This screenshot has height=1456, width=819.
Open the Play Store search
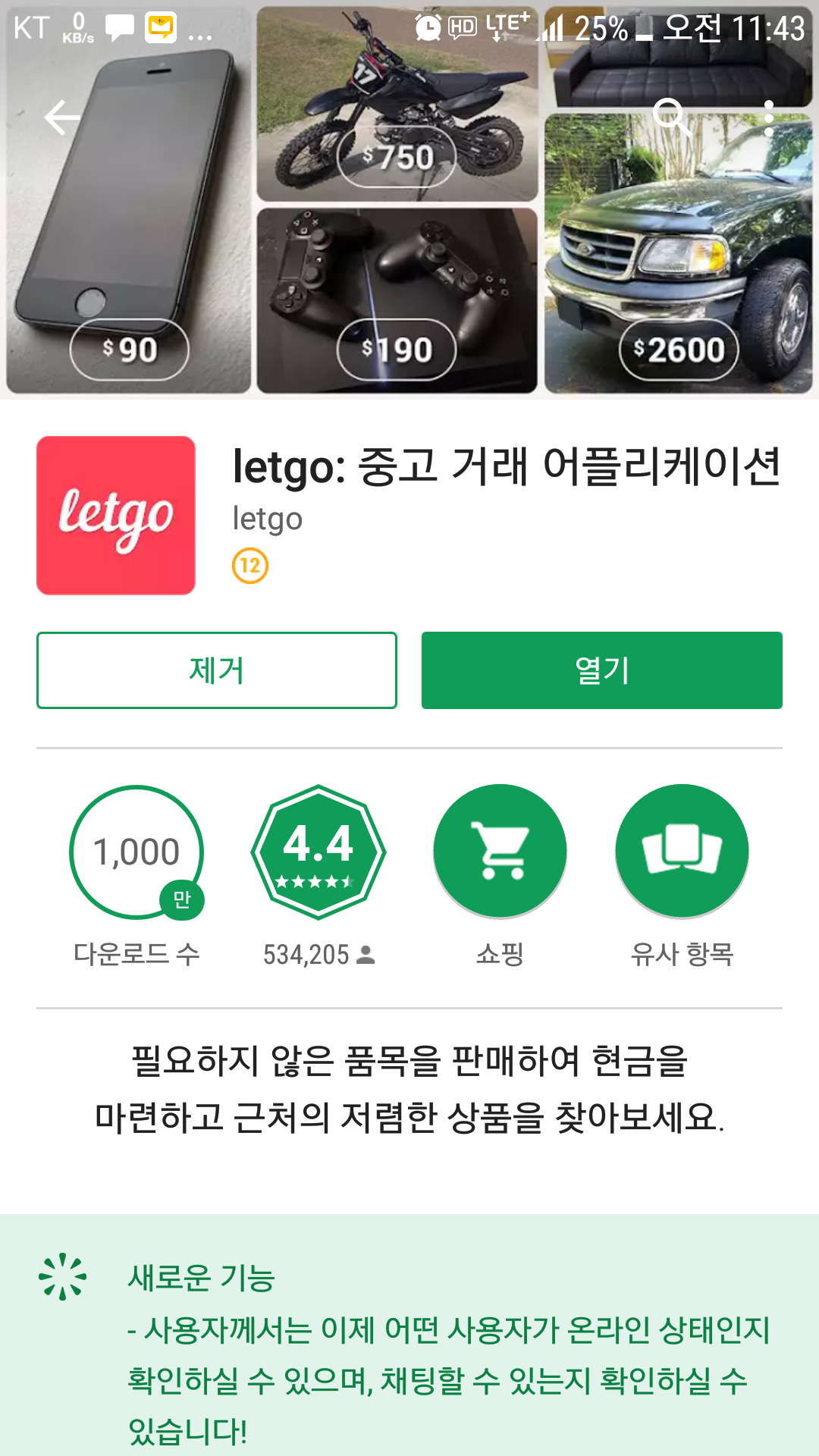pyautogui.click(x=670, y=118)
